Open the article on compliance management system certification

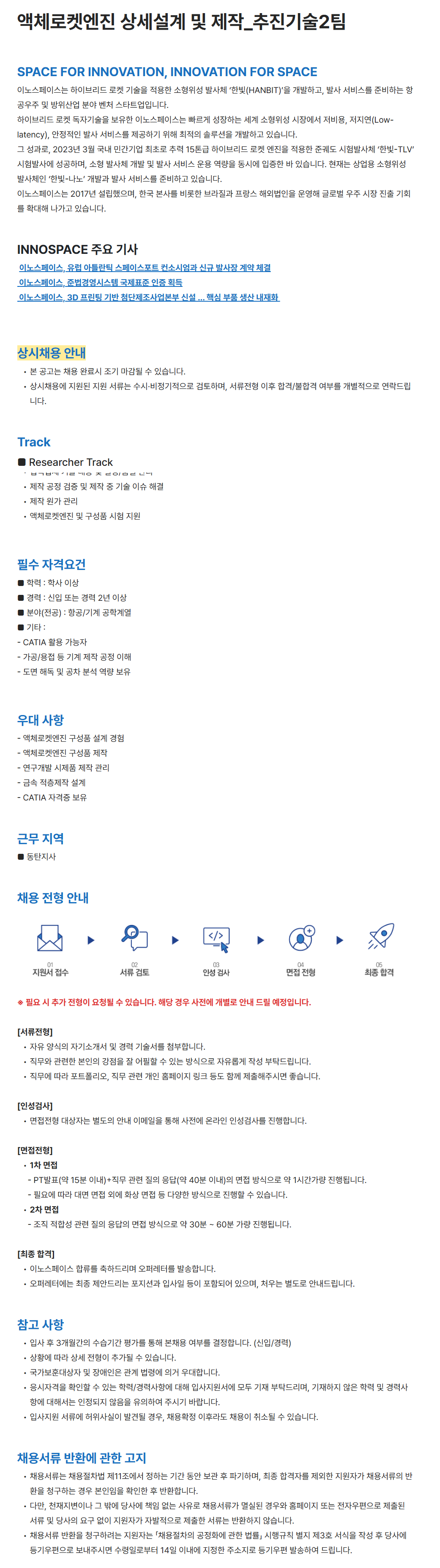100,283
